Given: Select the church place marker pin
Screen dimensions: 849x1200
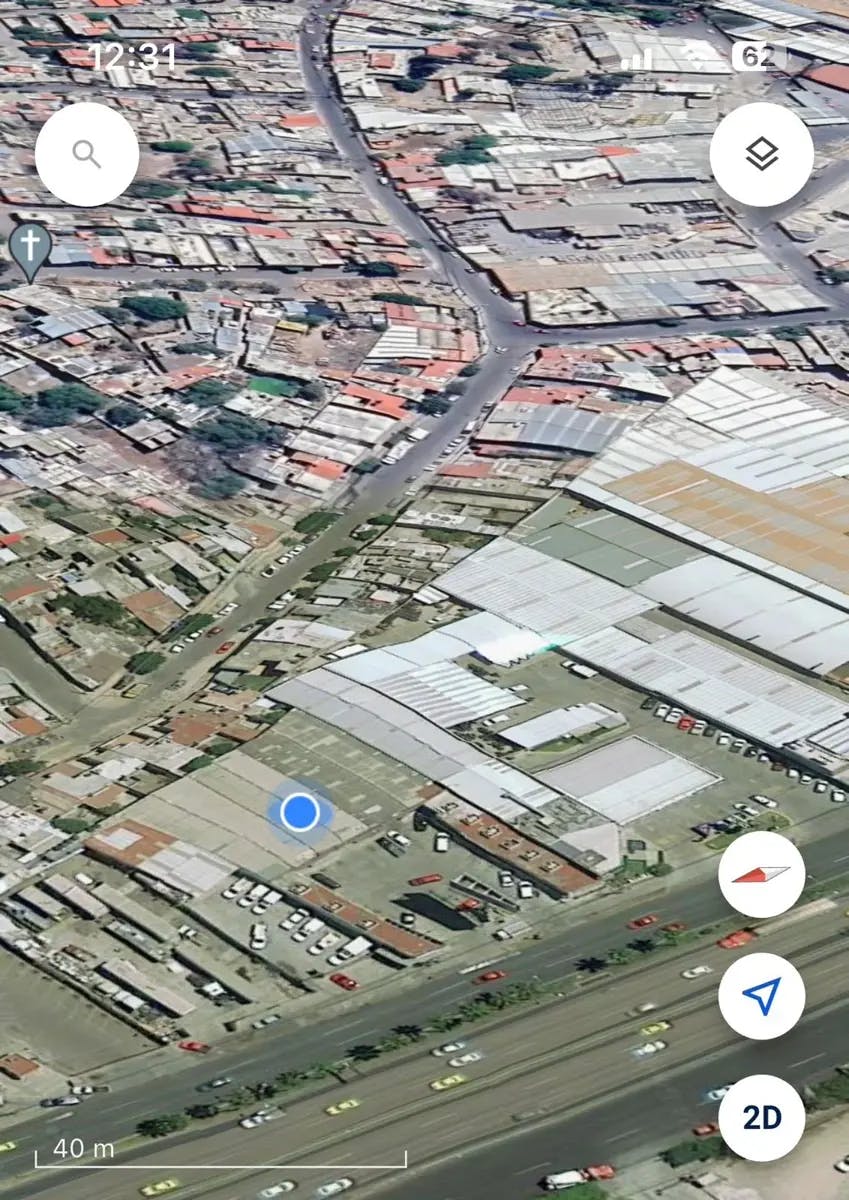Looking at the screenshot, I should (x=28, y=245).
